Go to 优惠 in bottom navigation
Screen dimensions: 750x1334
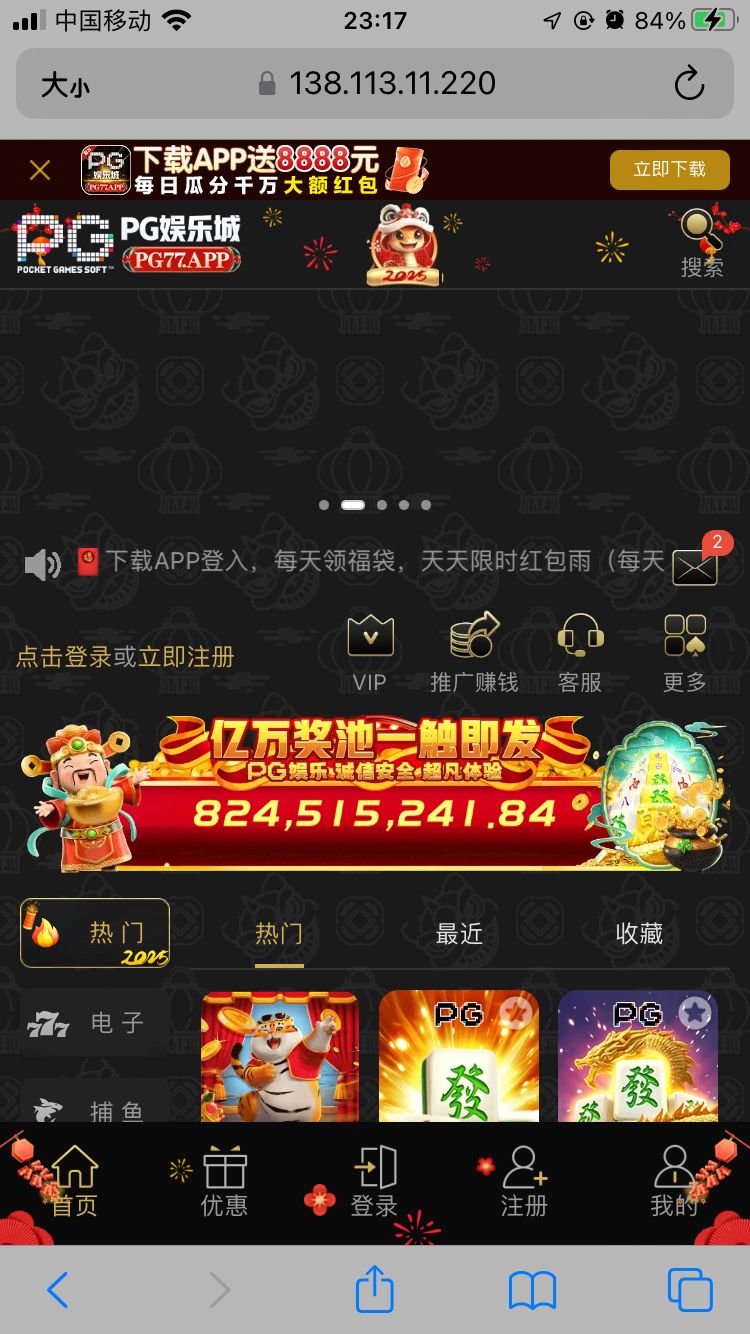click(x=224, y=1182)
